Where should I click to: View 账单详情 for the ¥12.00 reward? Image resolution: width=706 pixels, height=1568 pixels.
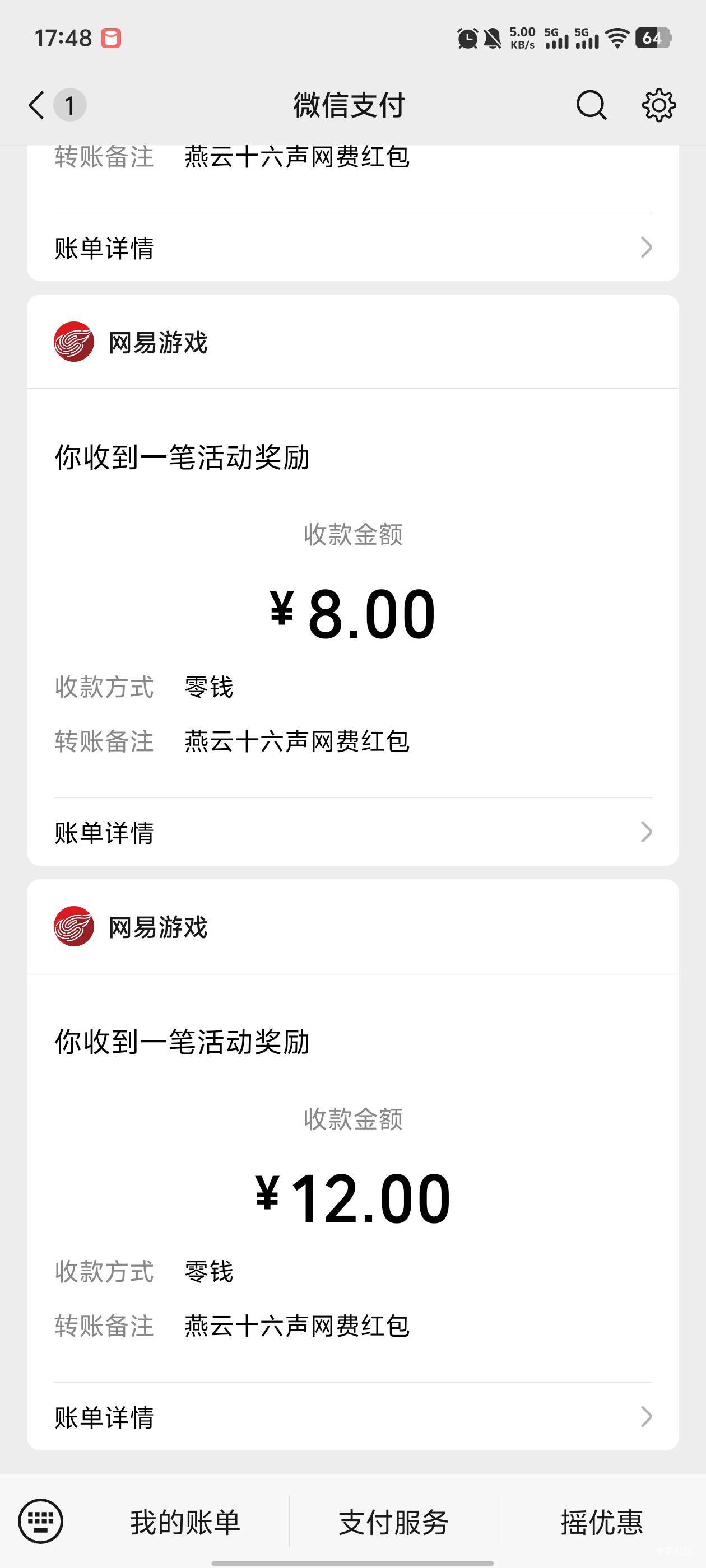(x=352, y=1417)
